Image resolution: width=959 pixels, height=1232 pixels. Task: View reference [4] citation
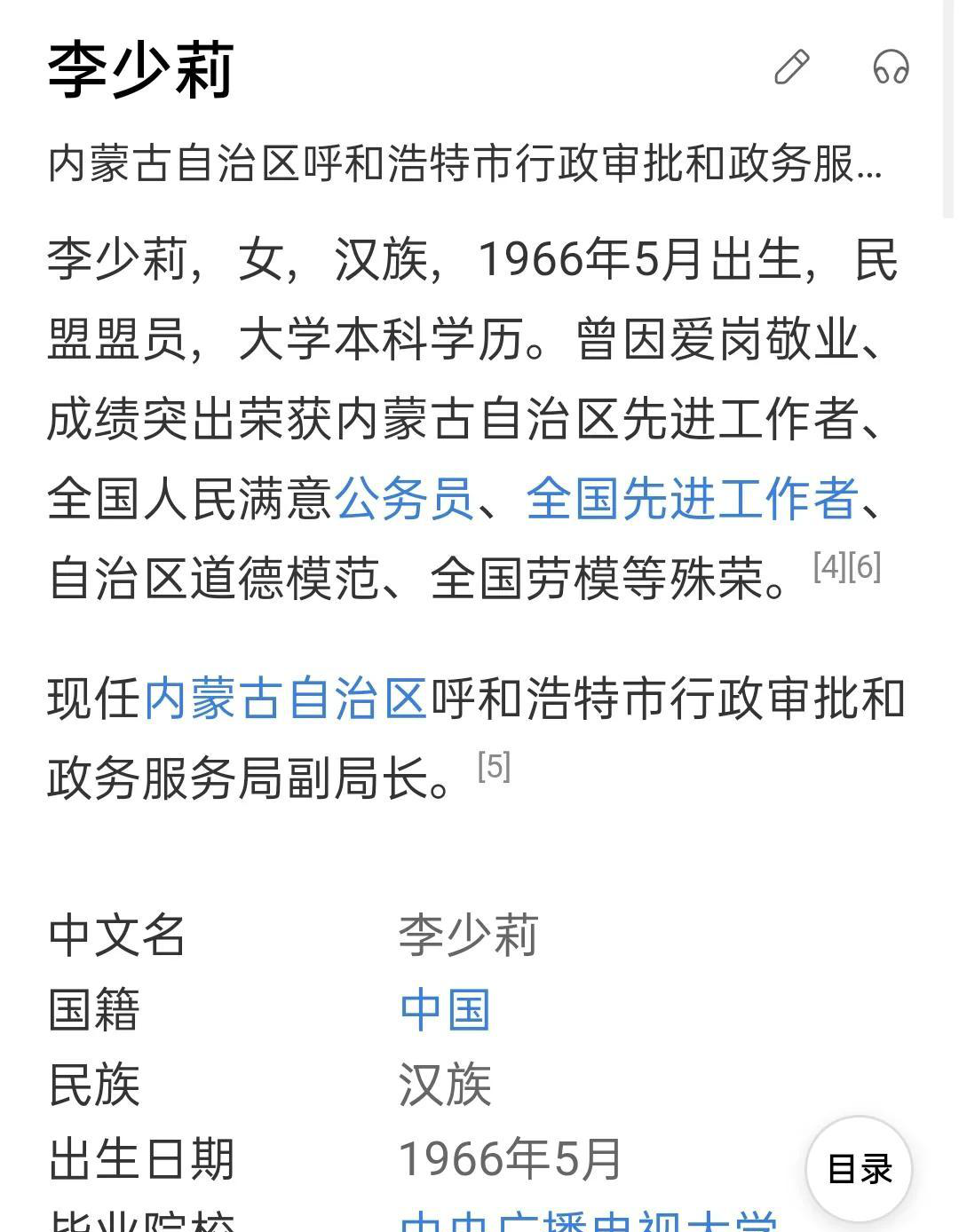click(x=830, y=566)
